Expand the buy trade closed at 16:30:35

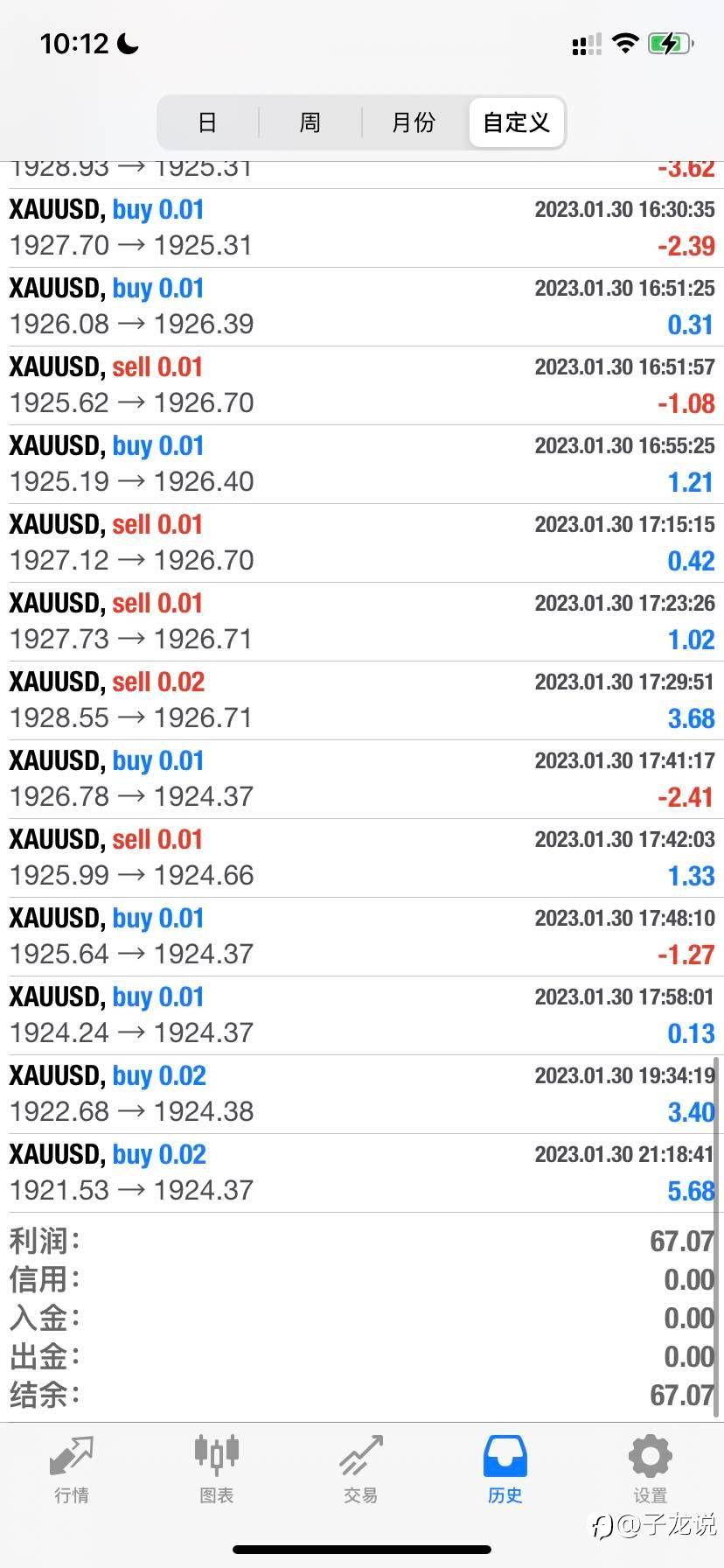pyautogui.click(x=362, y=228)
